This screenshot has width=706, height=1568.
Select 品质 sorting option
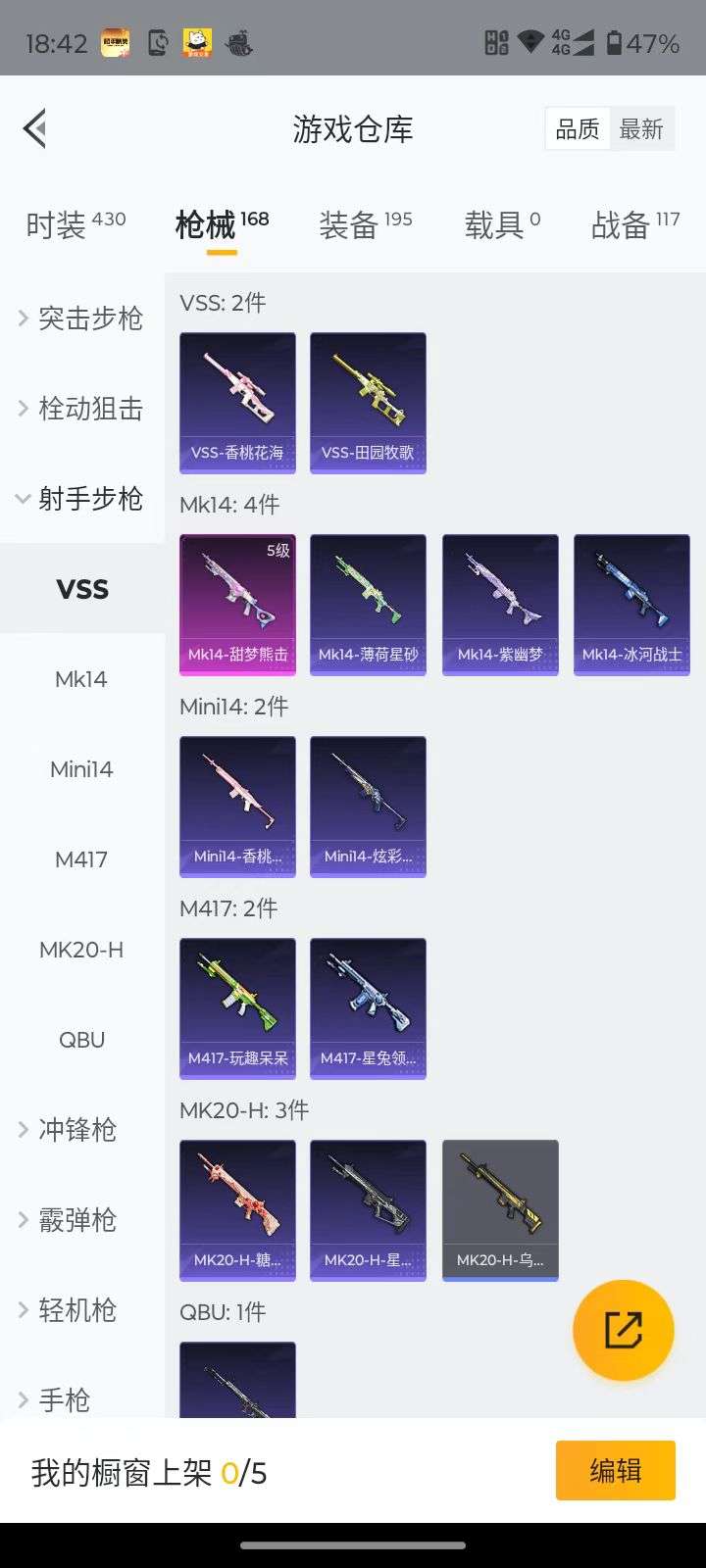[578, 128]
